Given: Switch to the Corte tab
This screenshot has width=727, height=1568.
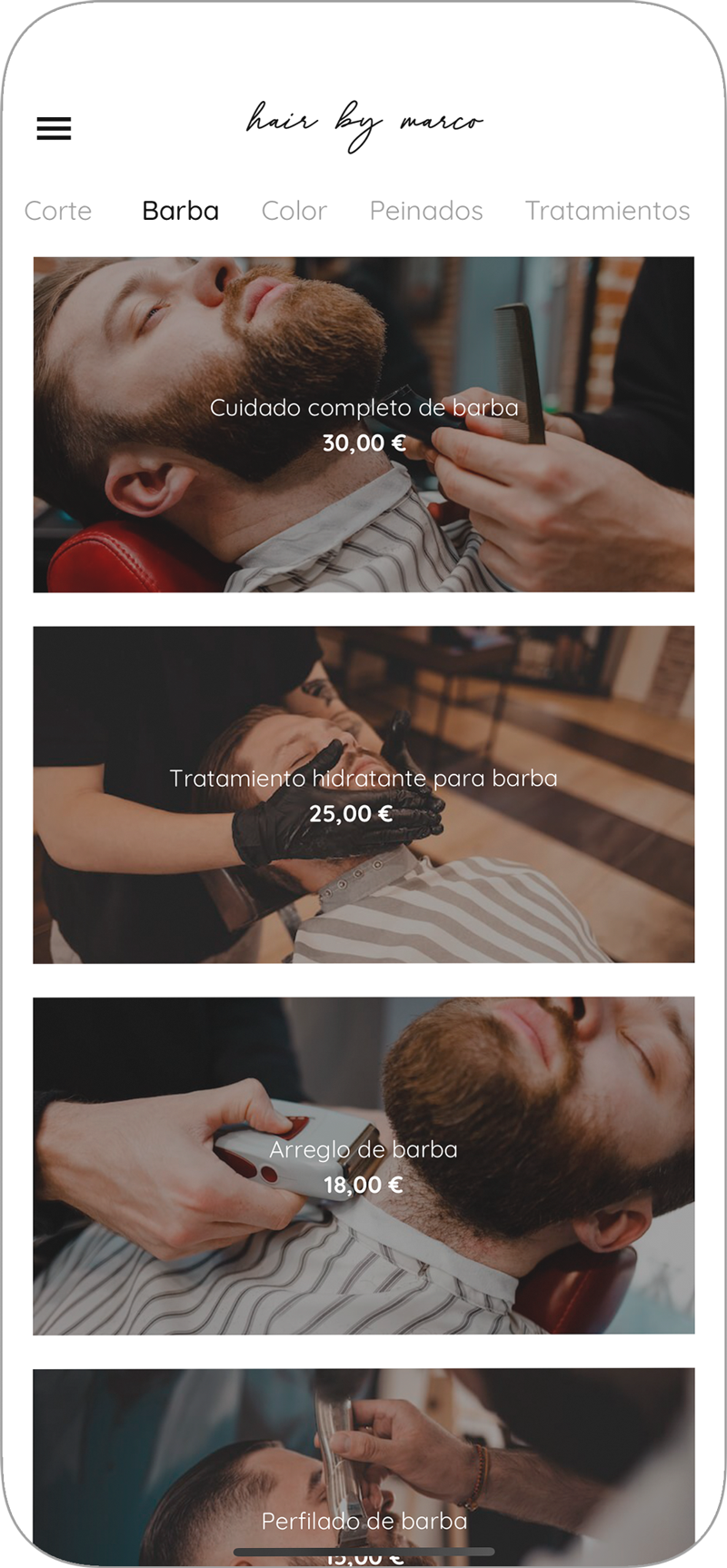Looking at the screenshot, I should click(x=58, y=211).
